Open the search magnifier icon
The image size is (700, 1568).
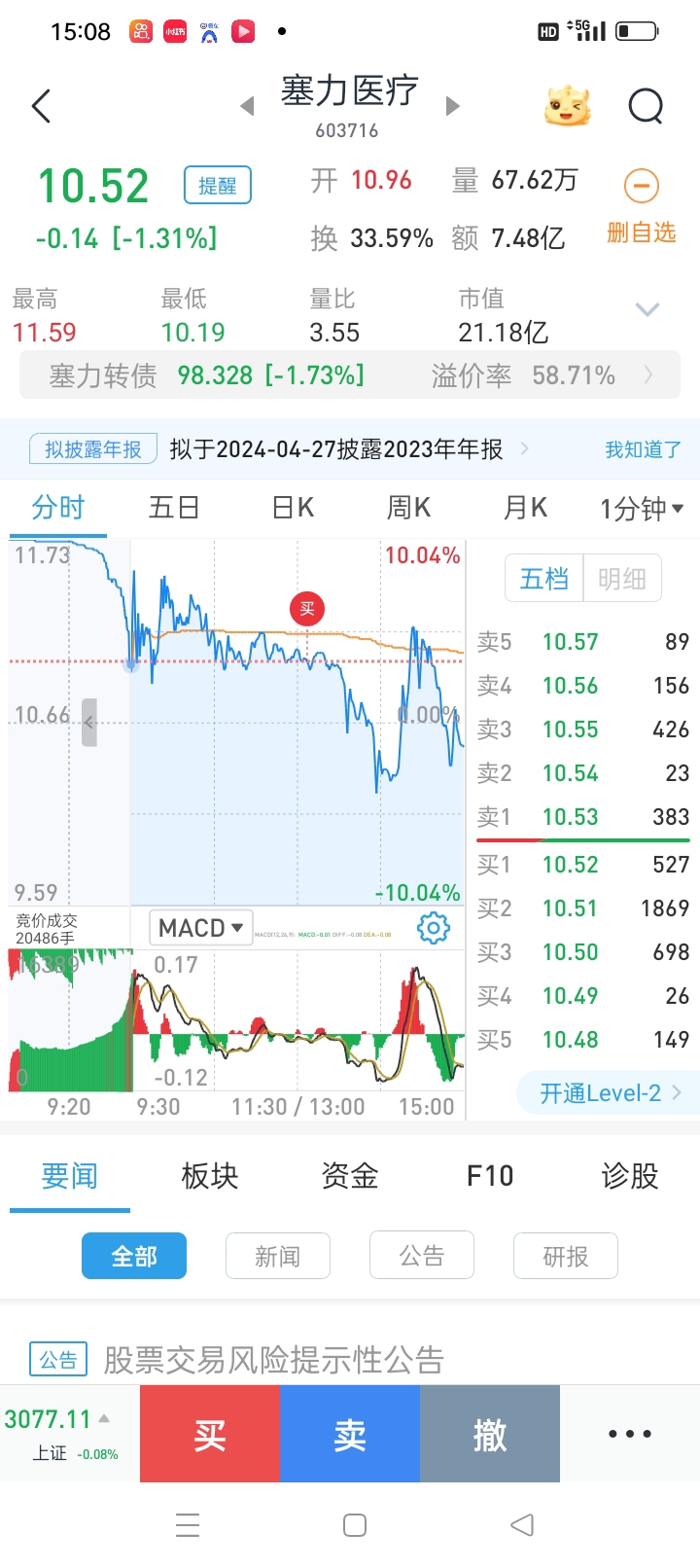click(646, 106)
